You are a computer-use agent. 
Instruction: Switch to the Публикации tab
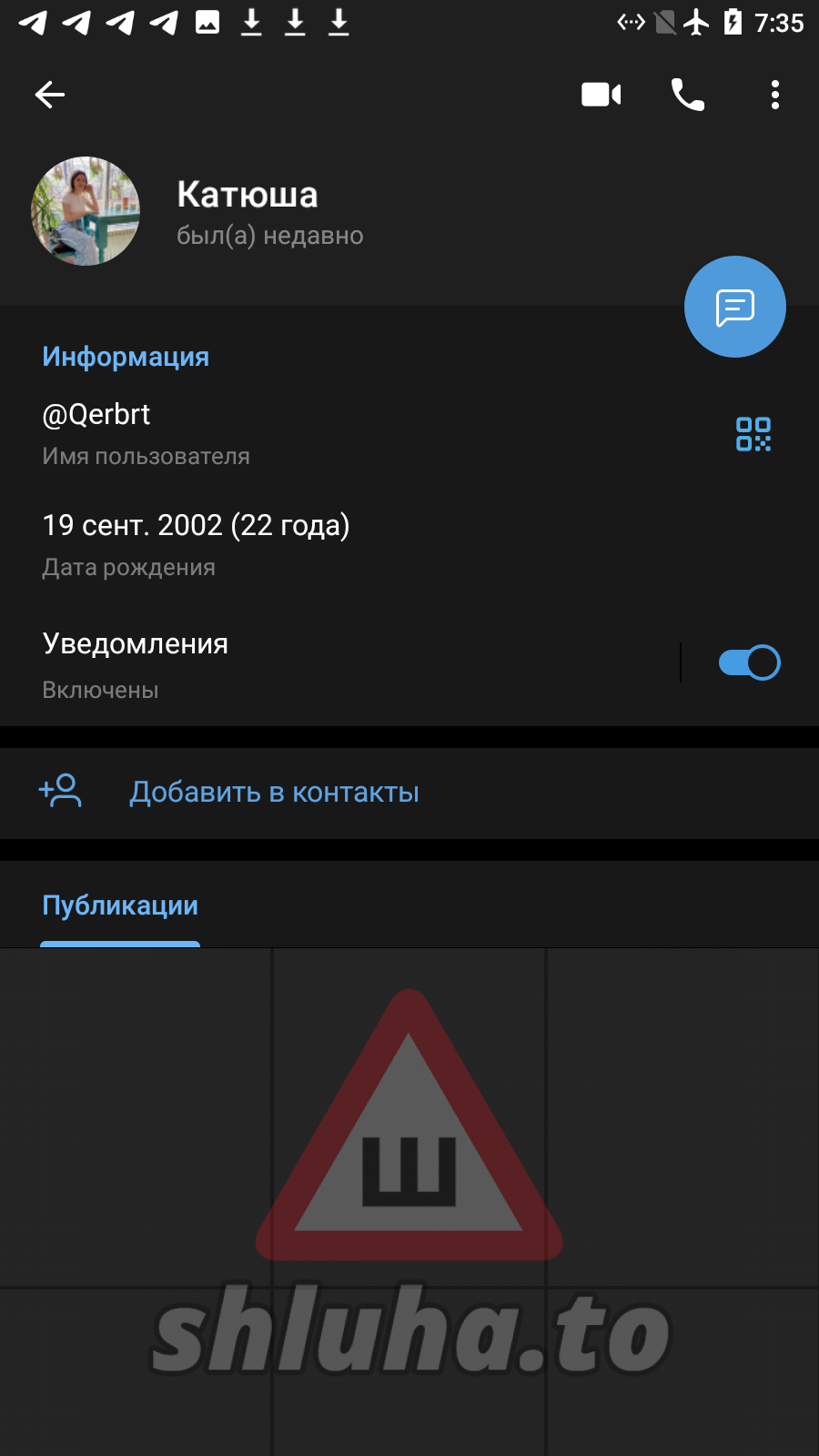click(x=120, y=906)
